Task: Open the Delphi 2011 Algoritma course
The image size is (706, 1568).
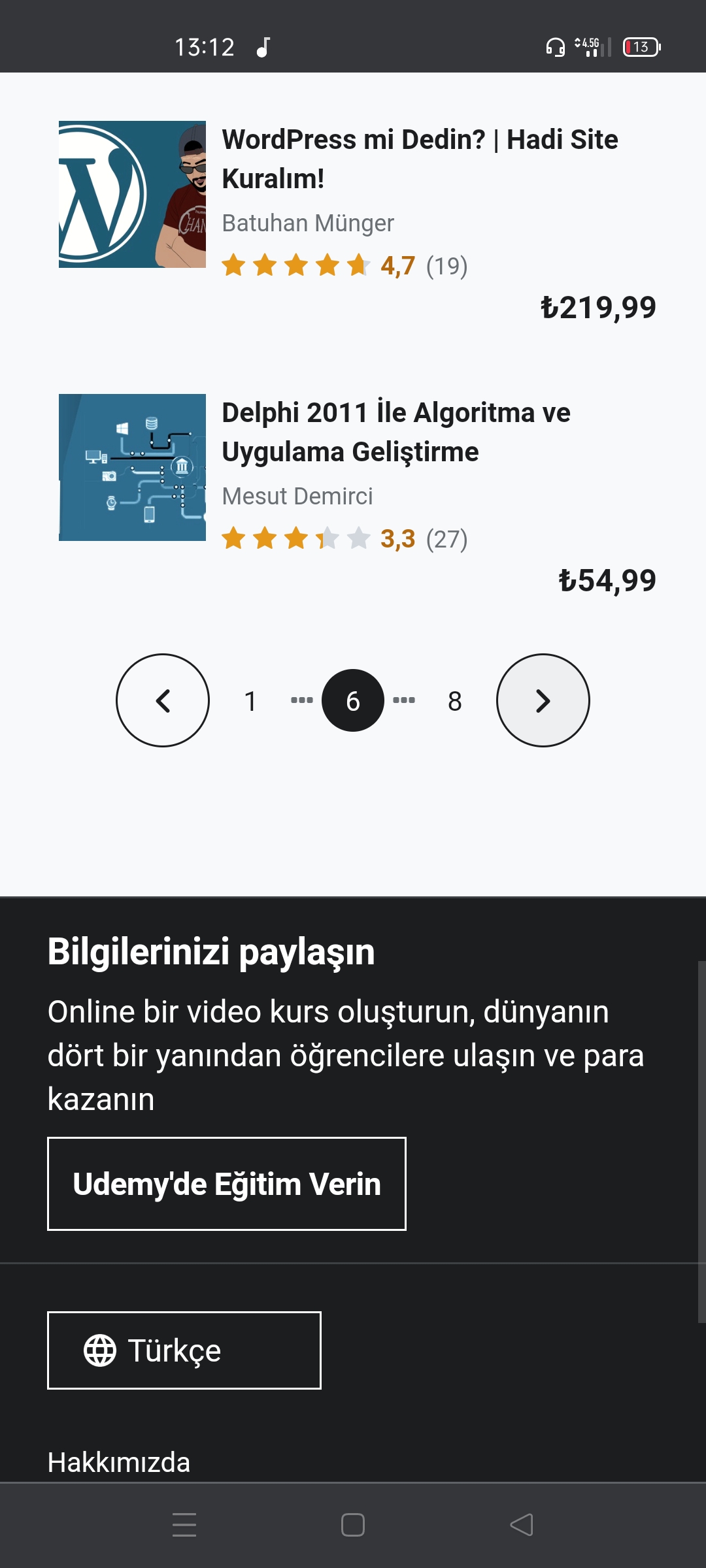Action: pyautogui.click(x=396, y=432)
